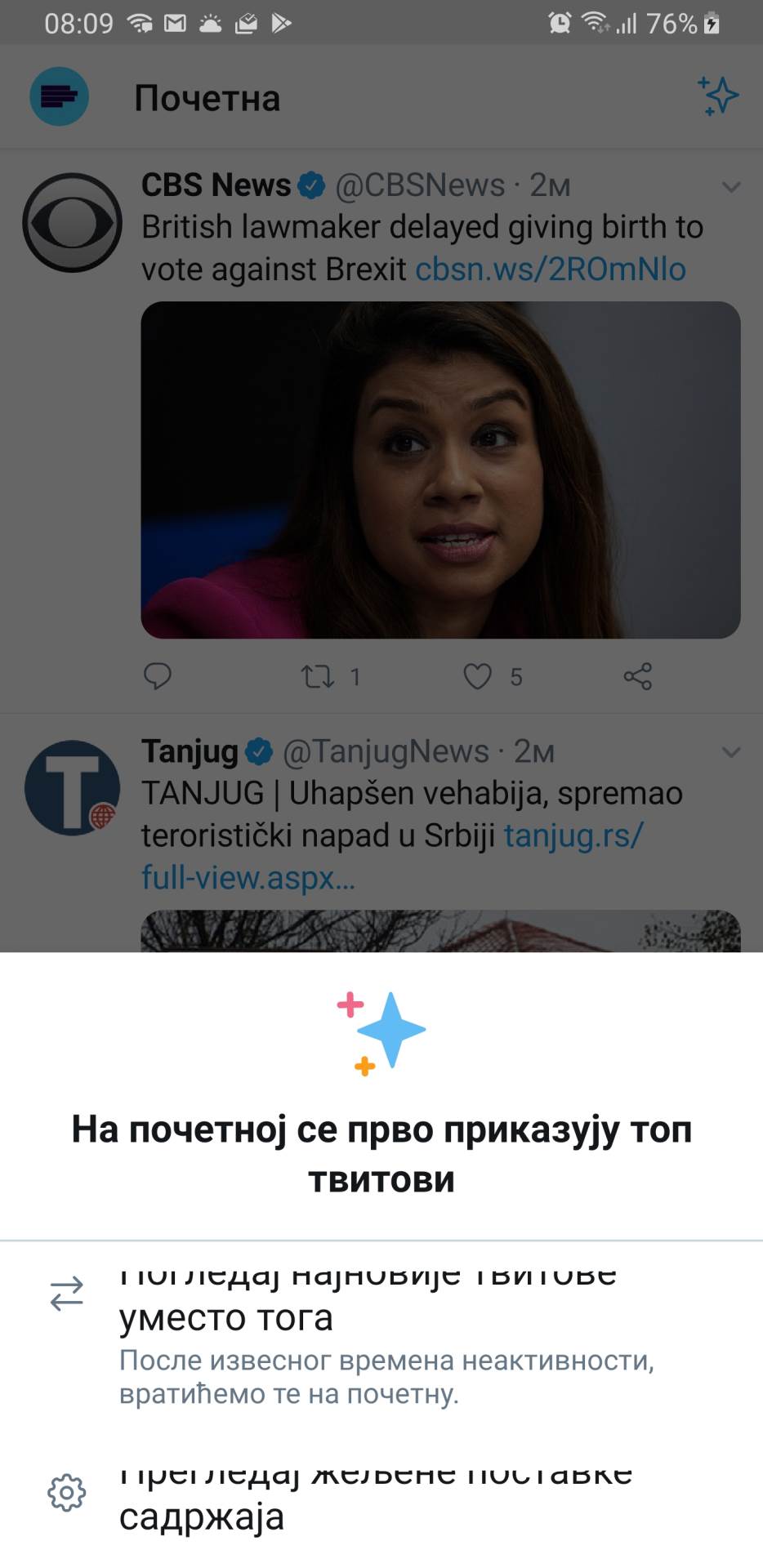Tap the sparkle icon in top bar

[x=718, y=96]
